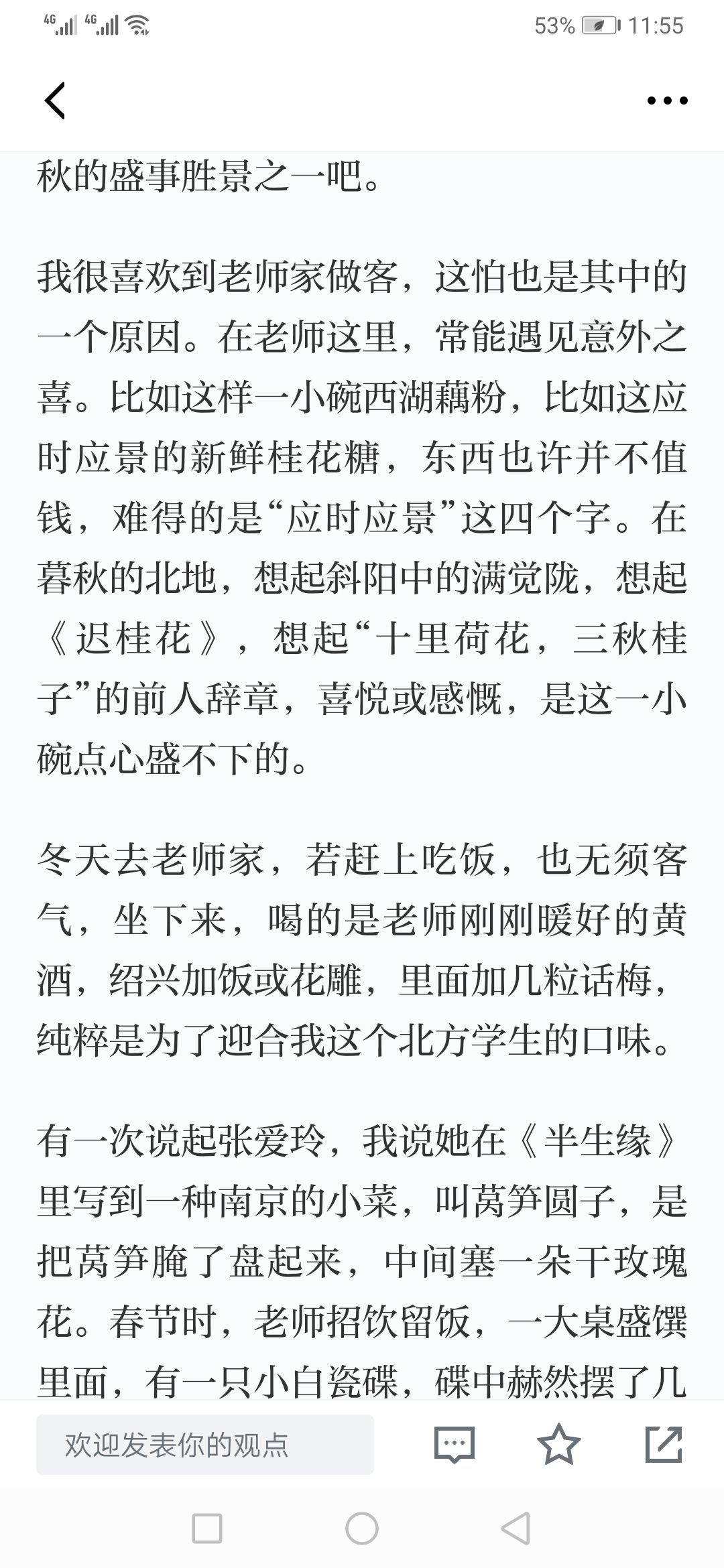Open the three-dot overflow menu

coord(667,101)
